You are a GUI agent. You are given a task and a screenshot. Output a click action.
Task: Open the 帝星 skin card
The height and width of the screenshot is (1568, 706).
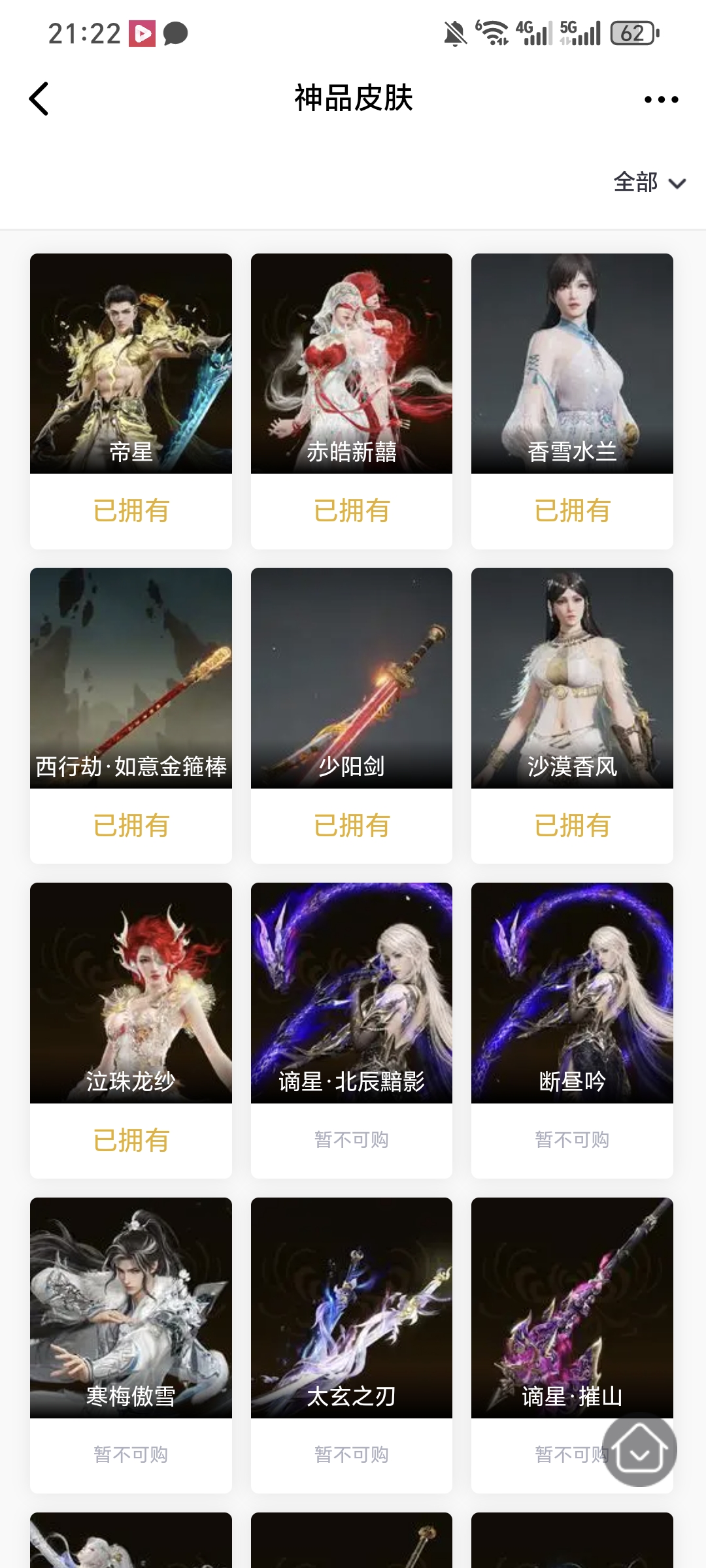pyautogui.click(x=131, y=364)
